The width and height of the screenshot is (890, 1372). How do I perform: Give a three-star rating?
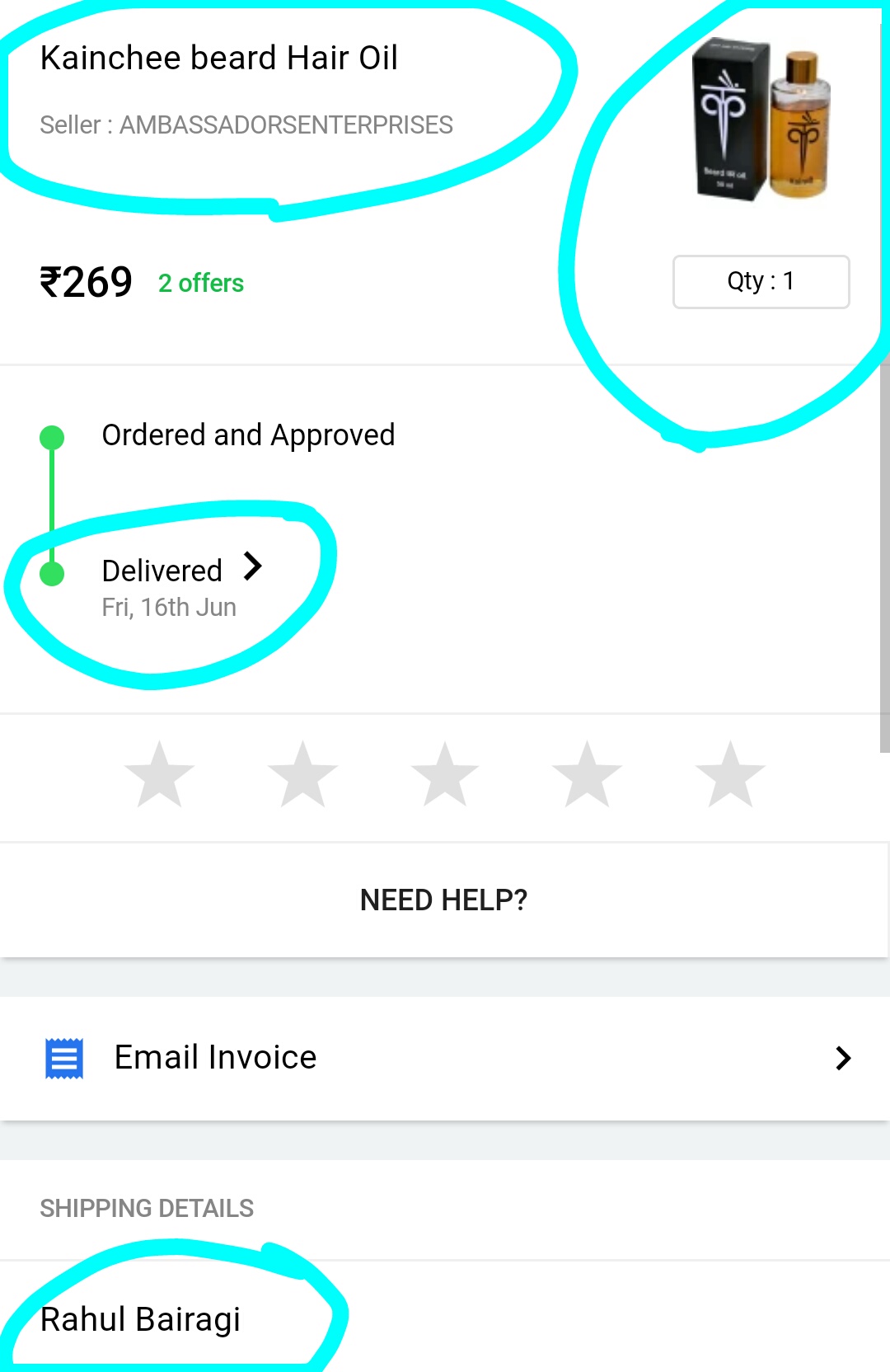click(x=445, y=774)
